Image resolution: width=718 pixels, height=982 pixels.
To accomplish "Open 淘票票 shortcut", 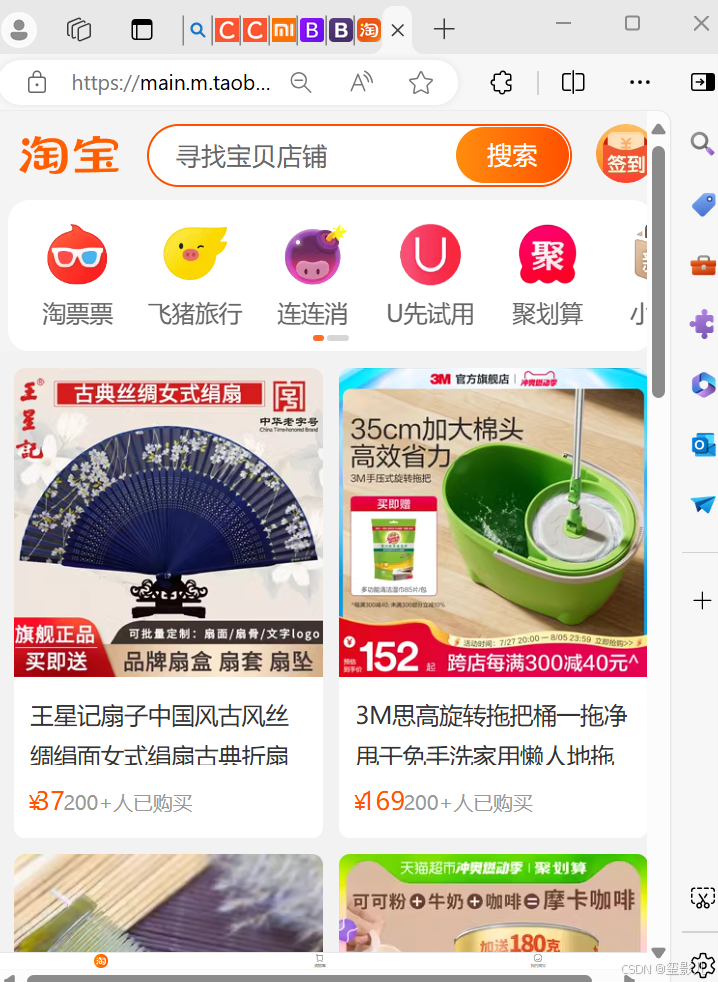I will tap(77, 276).
